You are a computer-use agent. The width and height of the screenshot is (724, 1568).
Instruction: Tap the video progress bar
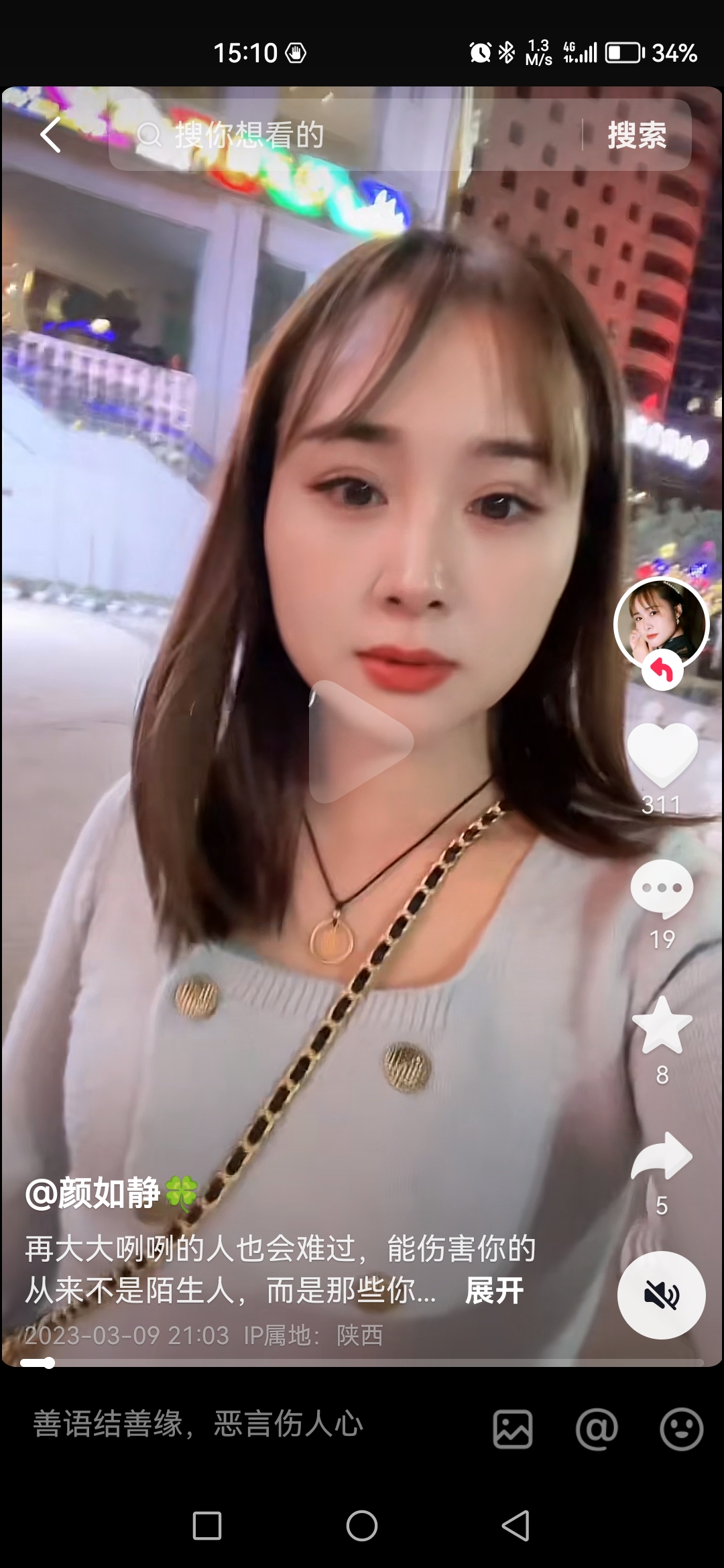[x=362, y=1362]
